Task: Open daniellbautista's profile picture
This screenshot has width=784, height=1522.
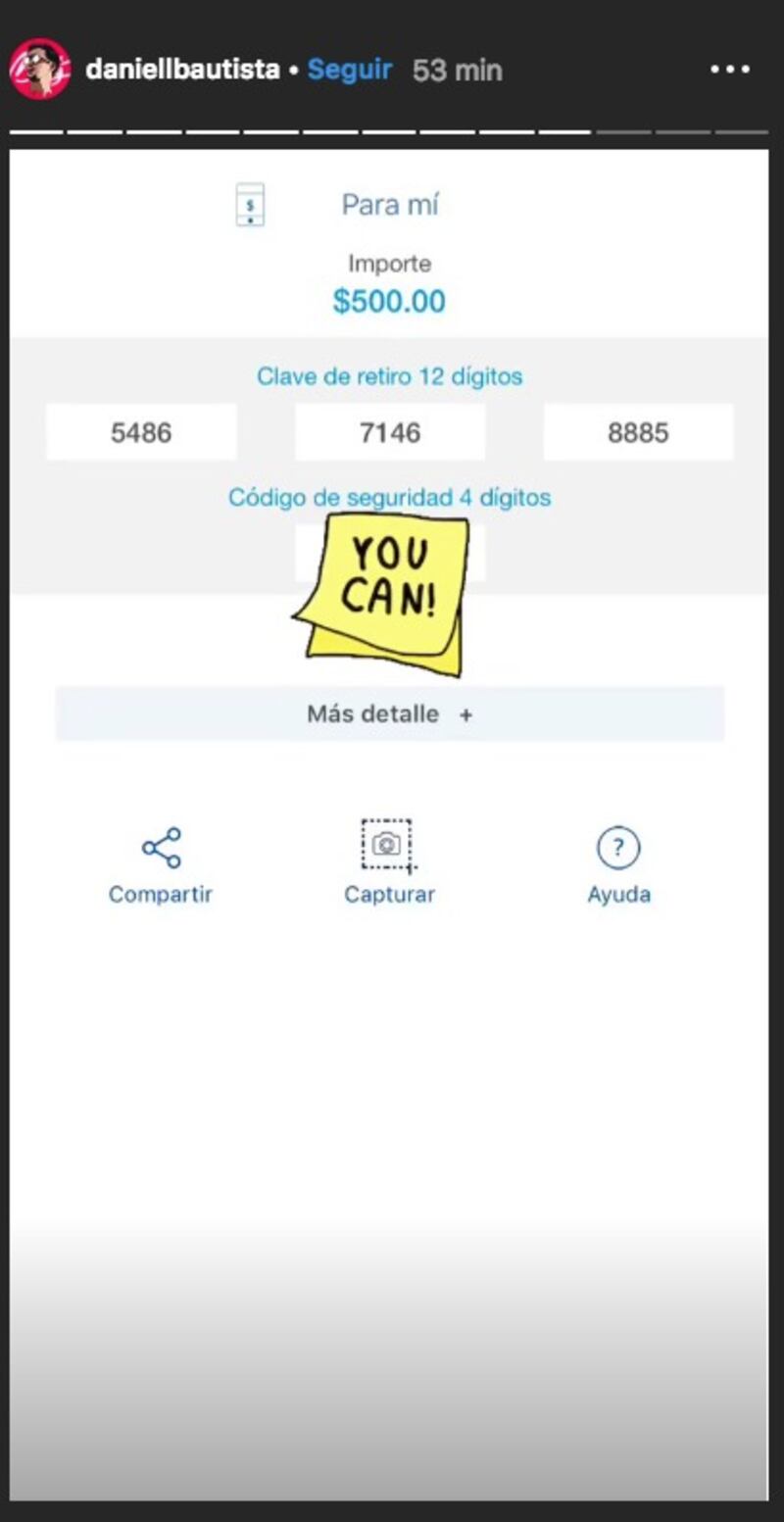Action: 39,70
